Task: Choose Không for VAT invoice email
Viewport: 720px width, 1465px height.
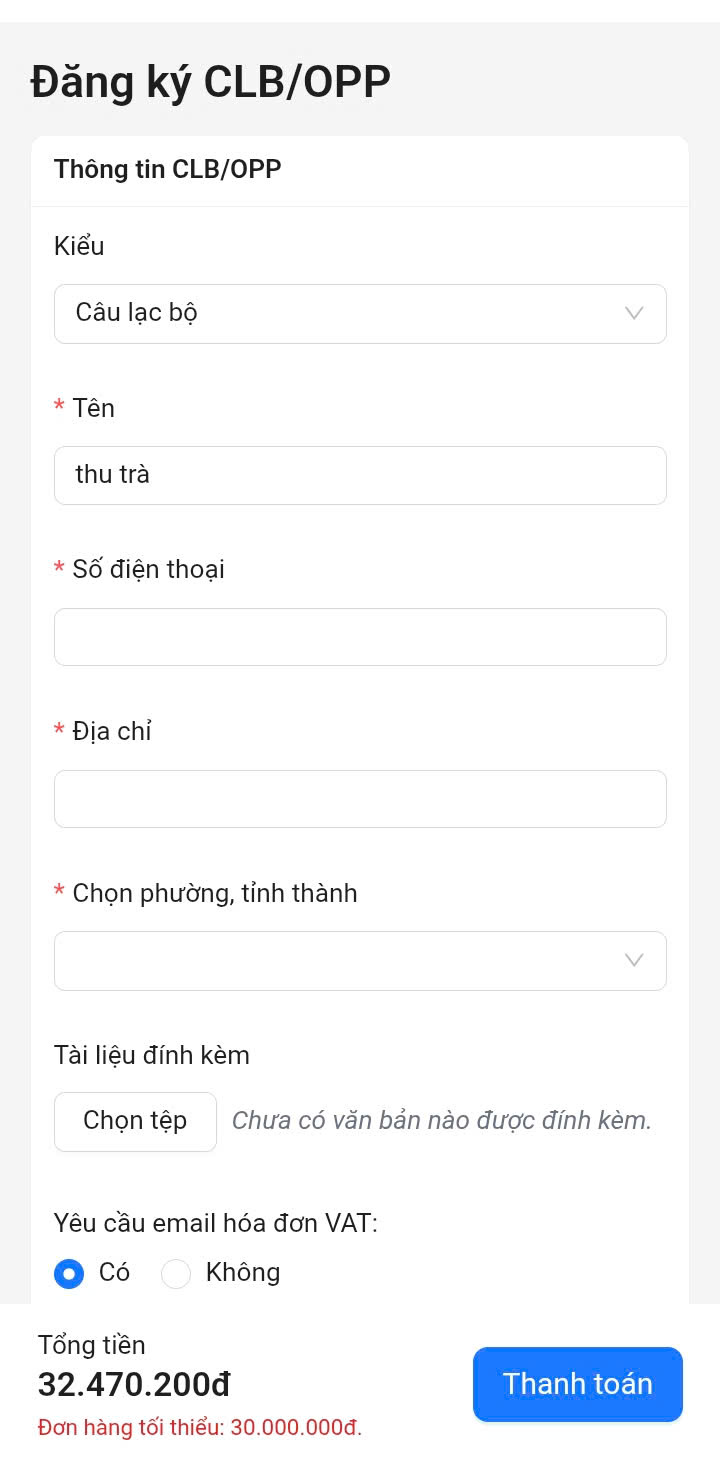Action: (176, 1274)
